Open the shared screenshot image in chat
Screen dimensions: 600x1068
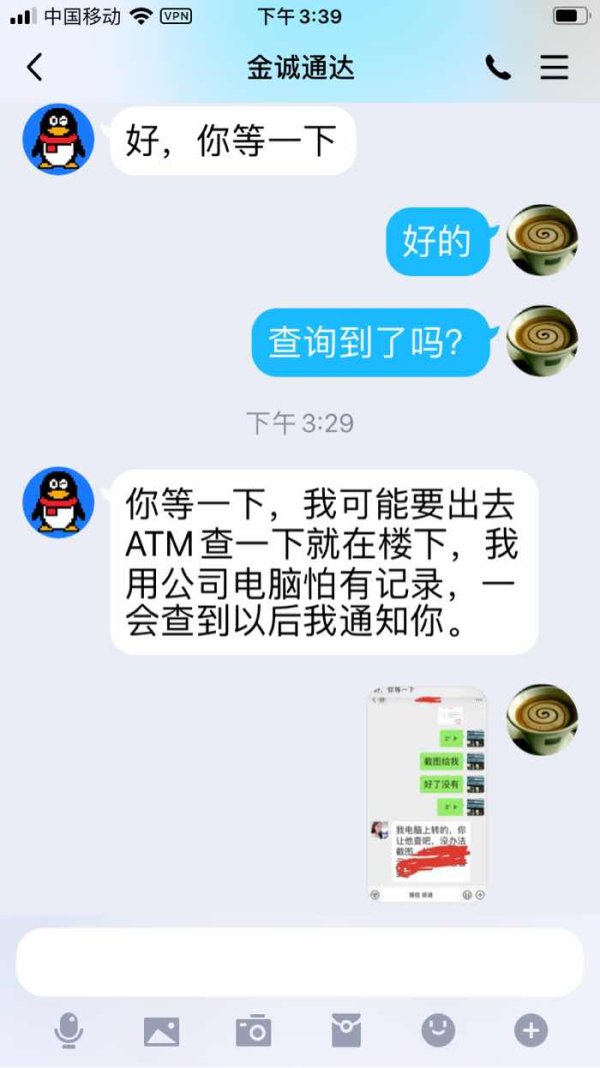(427, 795)
